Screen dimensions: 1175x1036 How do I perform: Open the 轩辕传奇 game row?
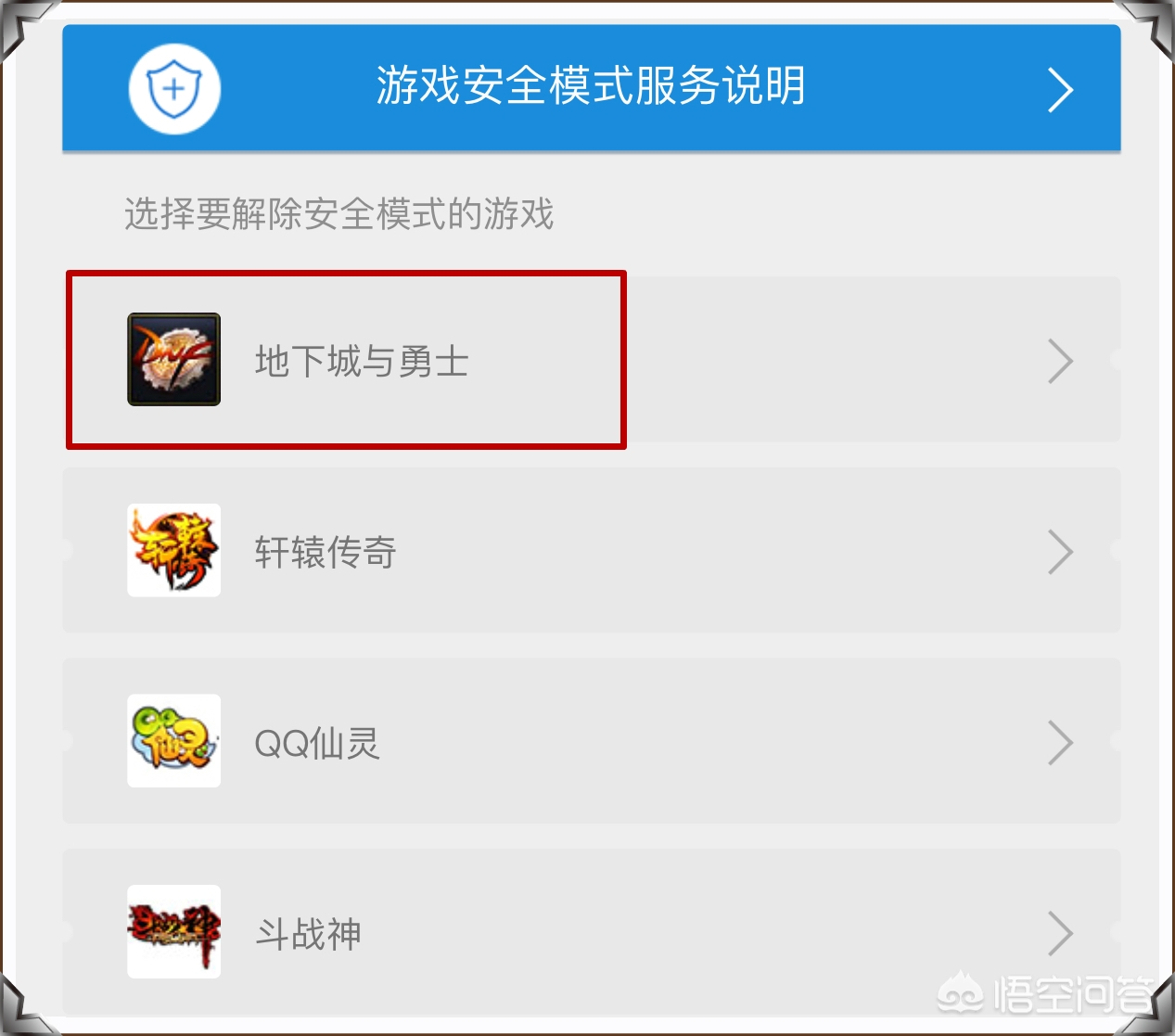(x=591, y=551)
